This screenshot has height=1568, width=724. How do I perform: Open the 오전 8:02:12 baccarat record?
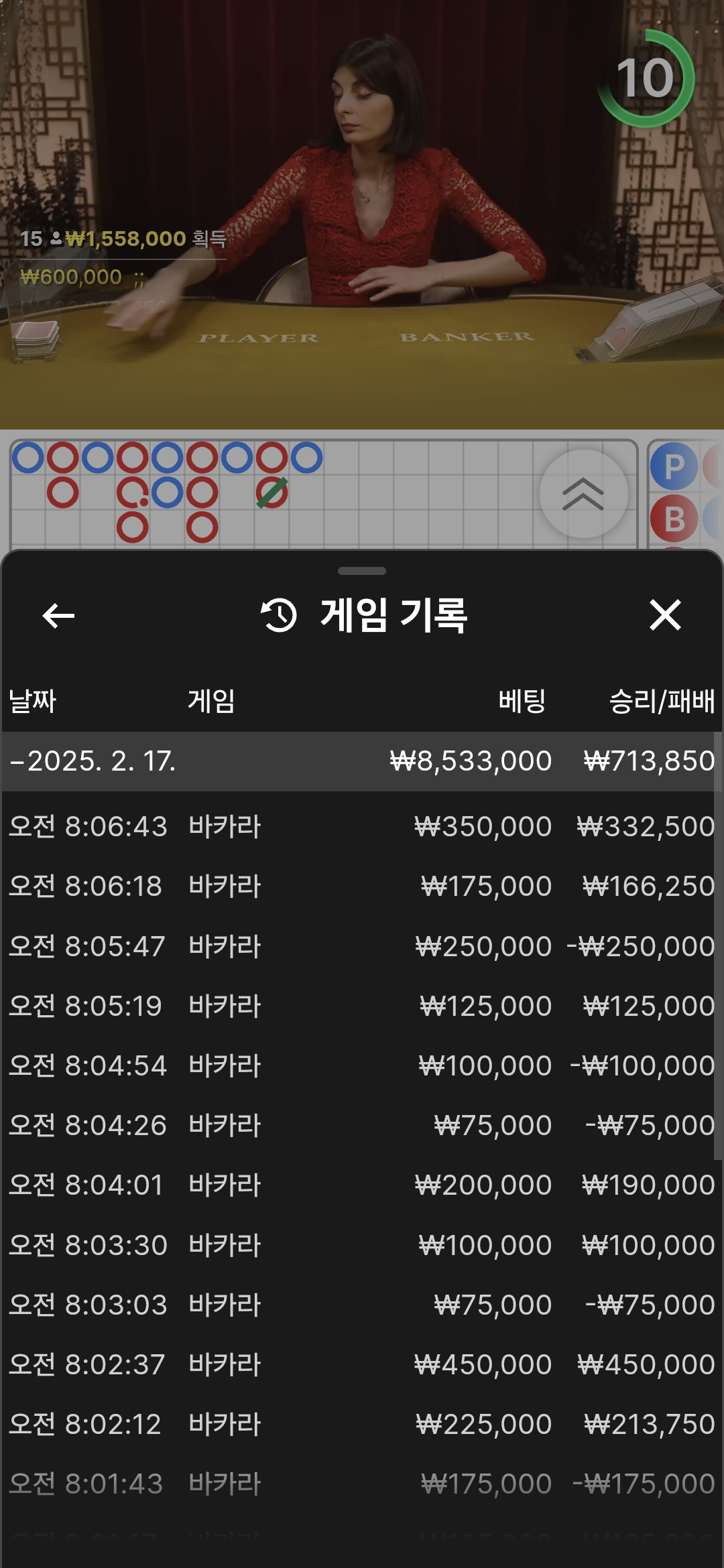(x=362, y=1424)
